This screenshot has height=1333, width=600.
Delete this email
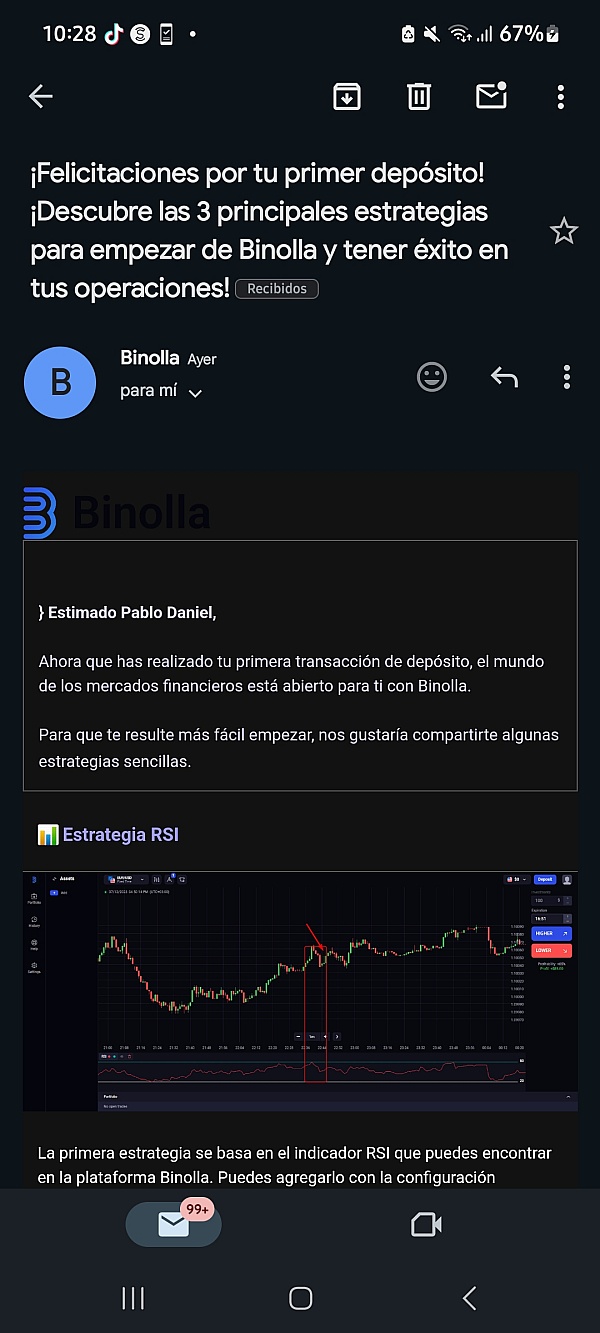[418, 96]
